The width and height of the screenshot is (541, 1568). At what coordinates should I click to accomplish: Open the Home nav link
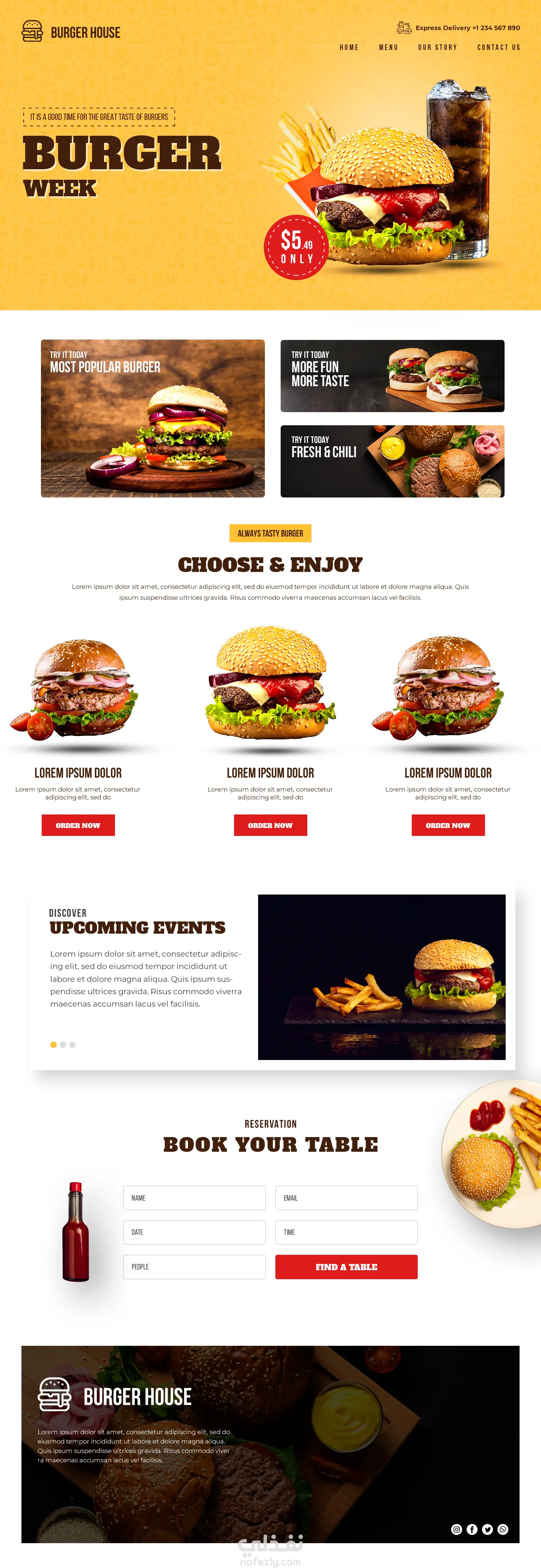click(349, 47)
